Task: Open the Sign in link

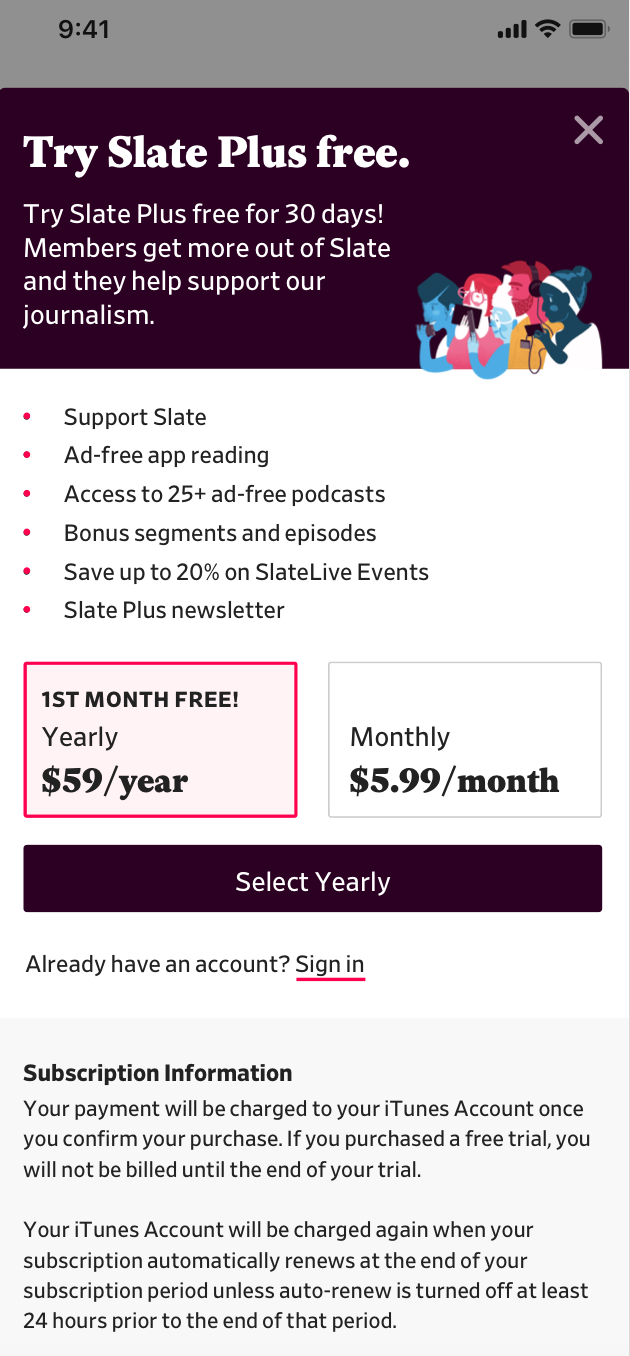Action: (x=330, y=965)
